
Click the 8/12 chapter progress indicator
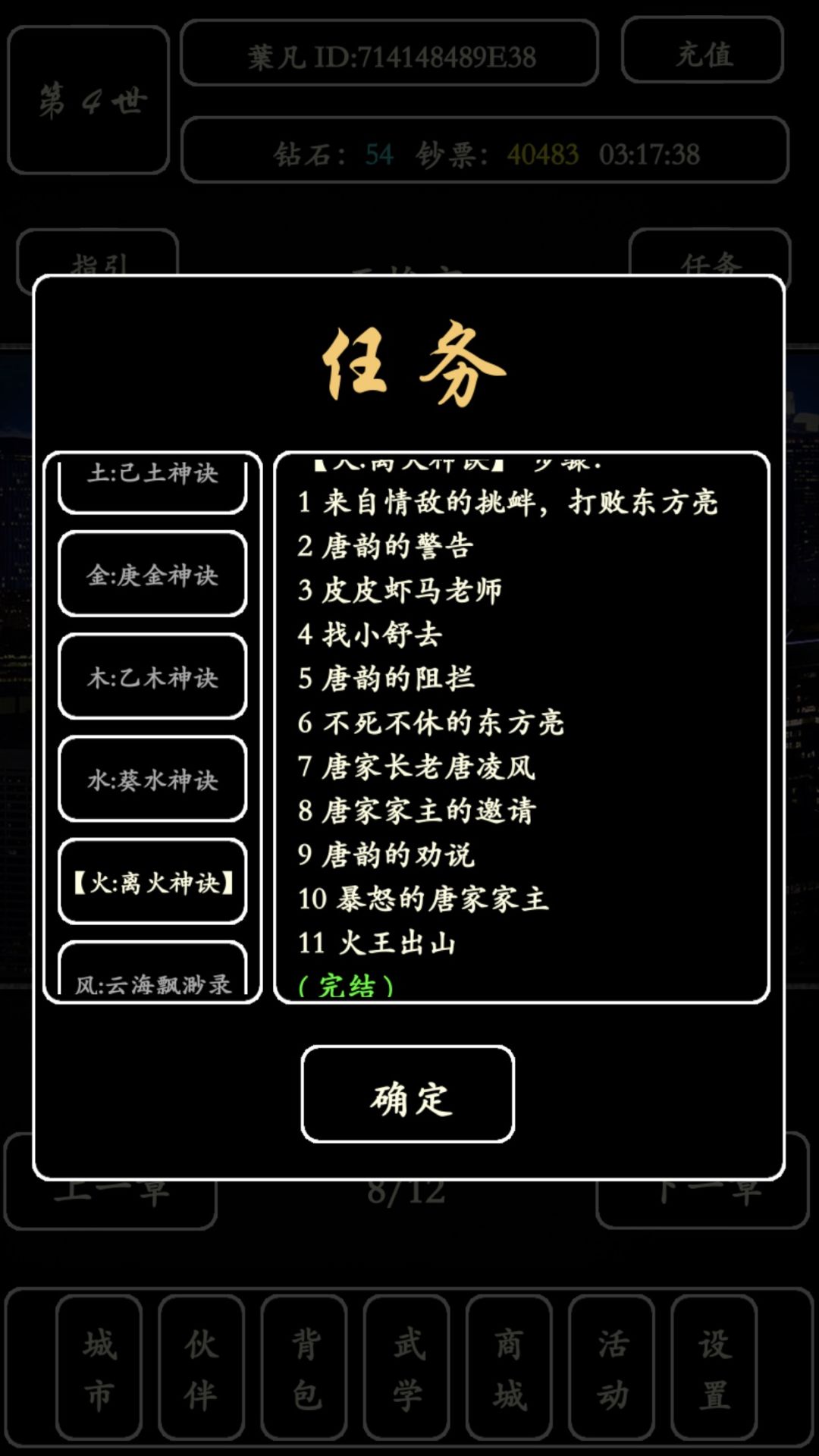tap(407, 1190)
